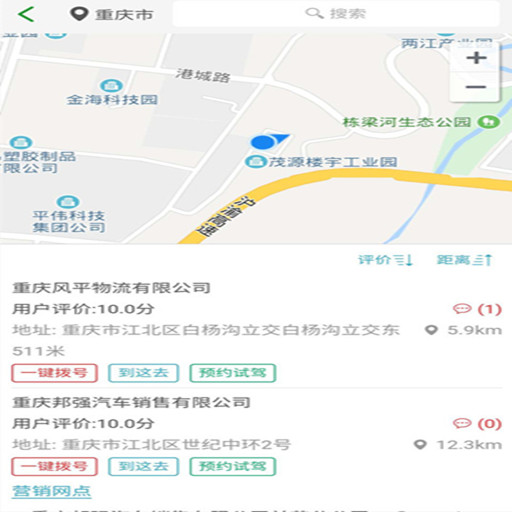This screenshot has width=512, height=512.
Task: View comments for 重庆邦强汽车销售有限公司
Action: [477, 423]
